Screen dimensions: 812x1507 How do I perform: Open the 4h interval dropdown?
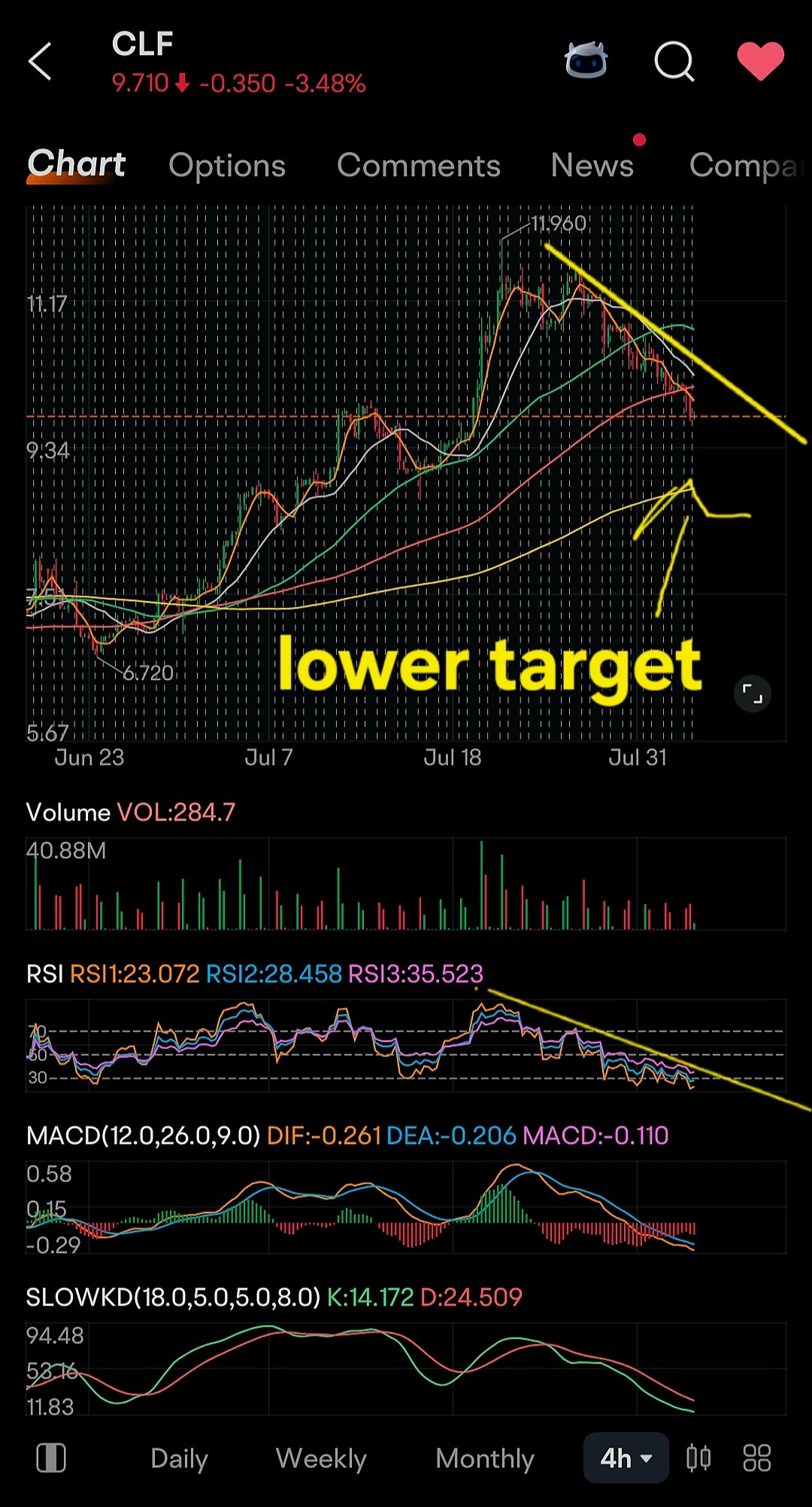click(x=626, y=1458)
